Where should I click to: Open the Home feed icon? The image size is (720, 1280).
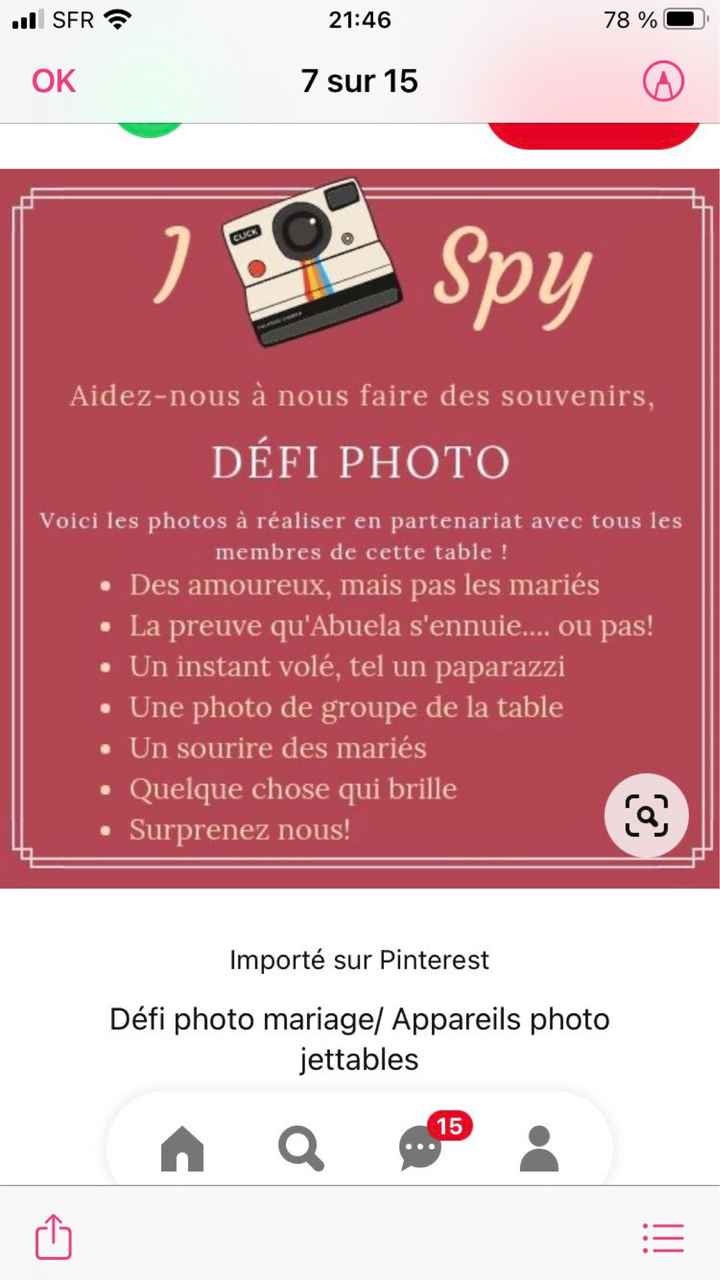184,1148
